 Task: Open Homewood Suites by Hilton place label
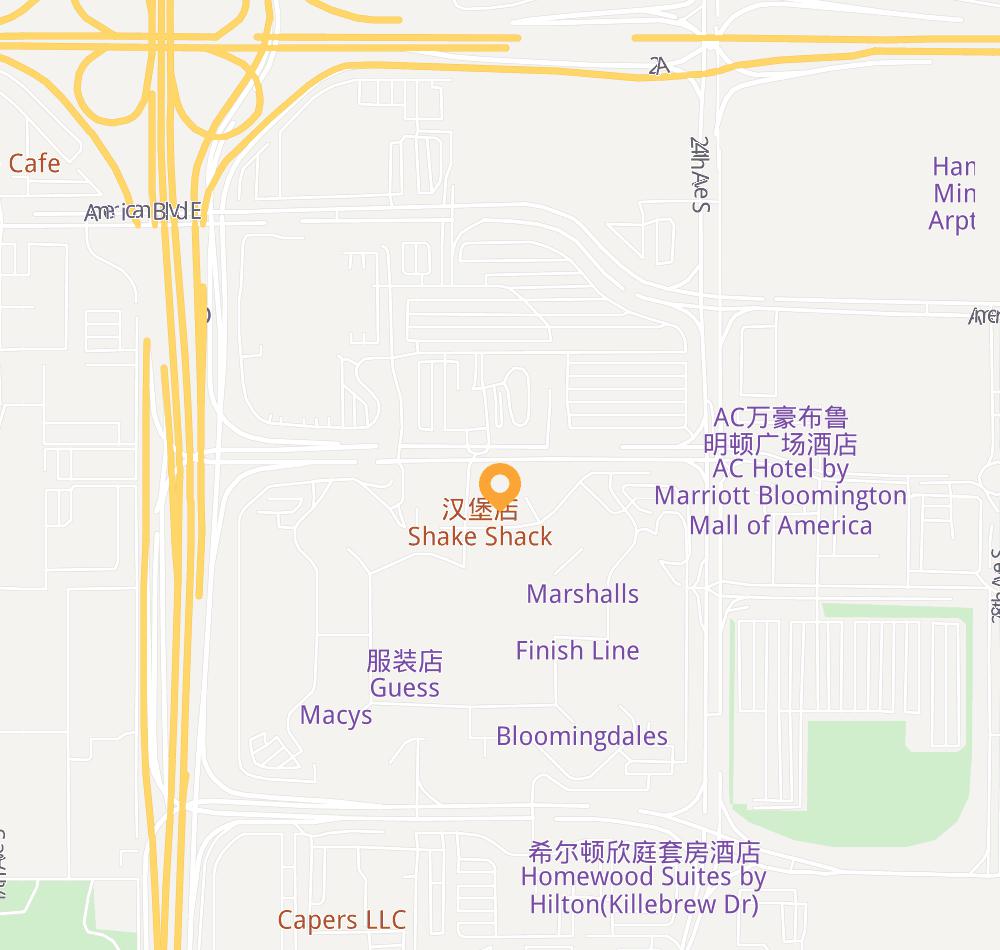(x=643, y=879)
